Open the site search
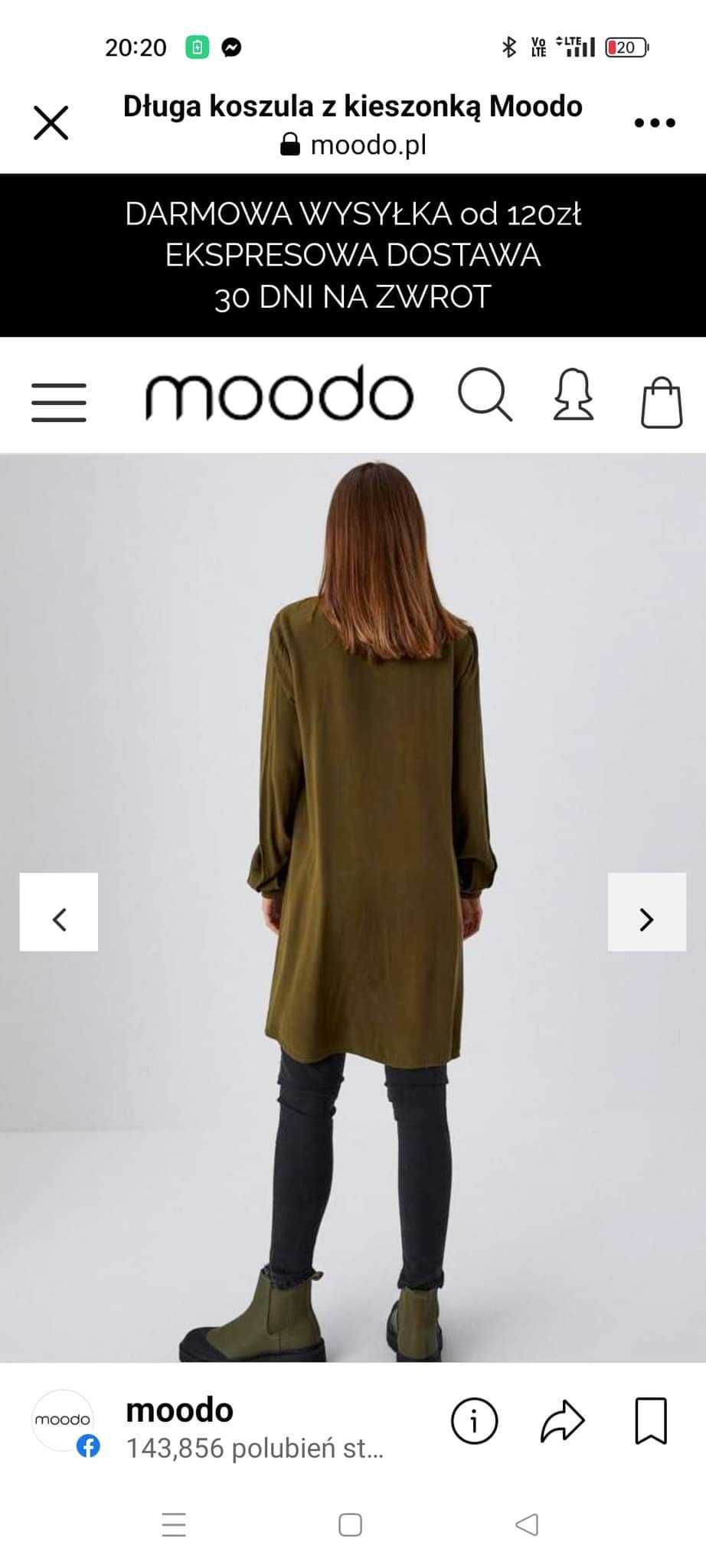This screenshot has width=706, height=1568. [x=484, y=395]
